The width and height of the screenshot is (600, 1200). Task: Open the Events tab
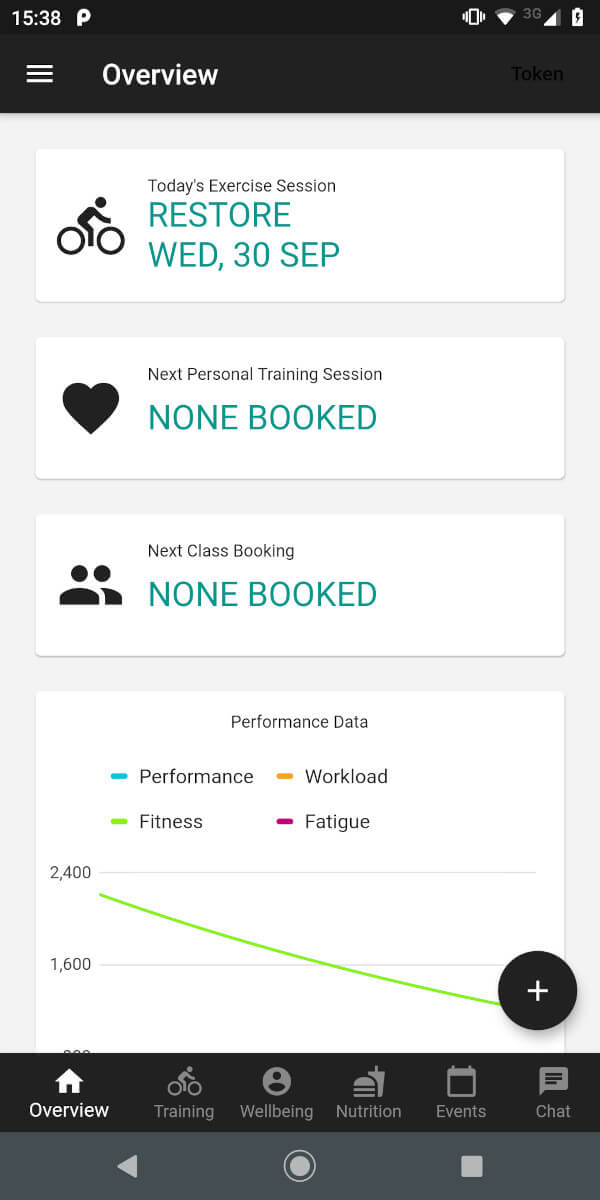coord(461,1093)
